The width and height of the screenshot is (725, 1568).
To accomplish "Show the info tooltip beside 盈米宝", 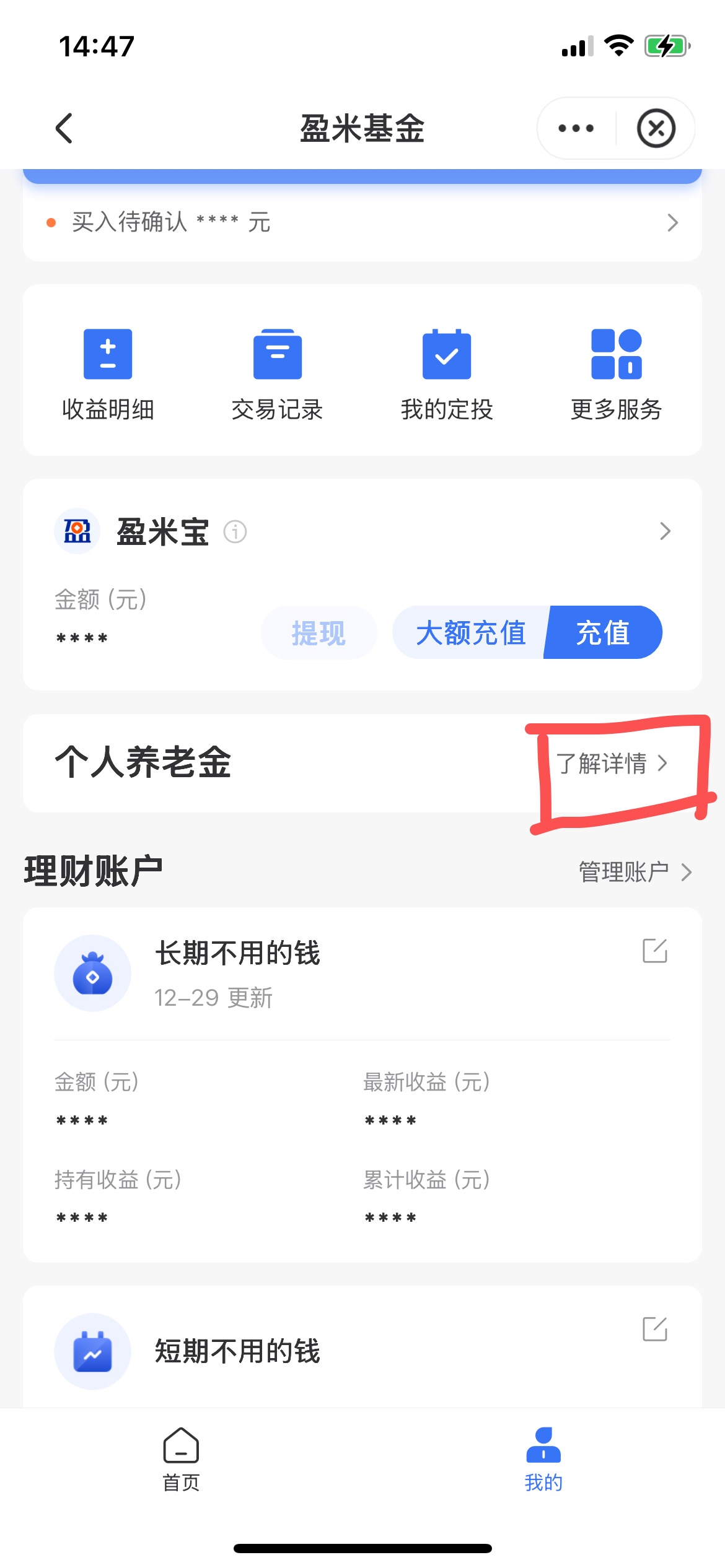I will coord(235,531).
